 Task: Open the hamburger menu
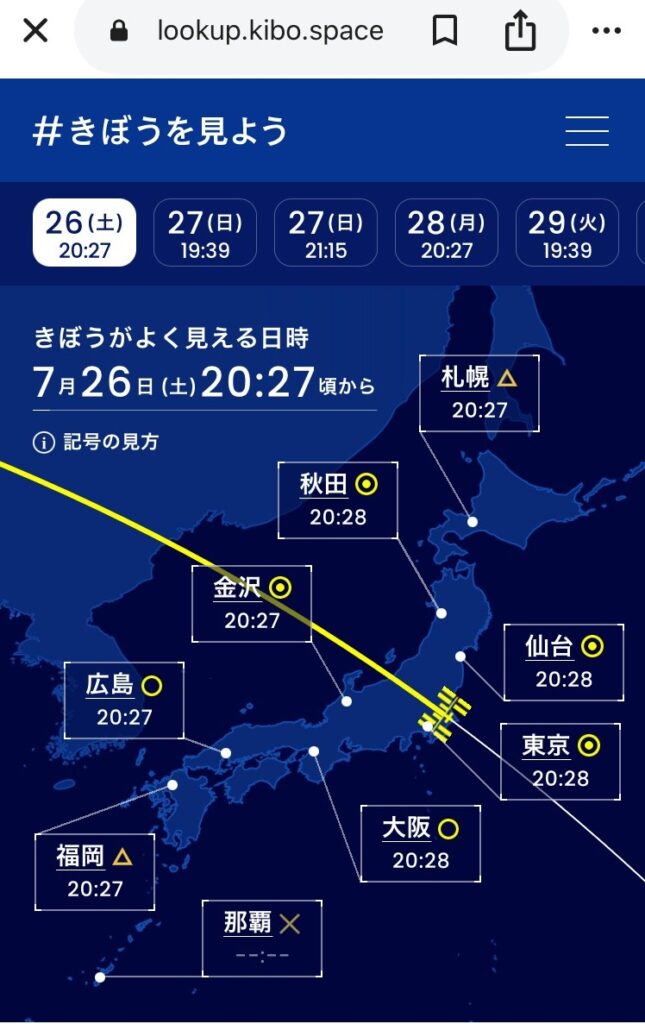click(587, 131)
